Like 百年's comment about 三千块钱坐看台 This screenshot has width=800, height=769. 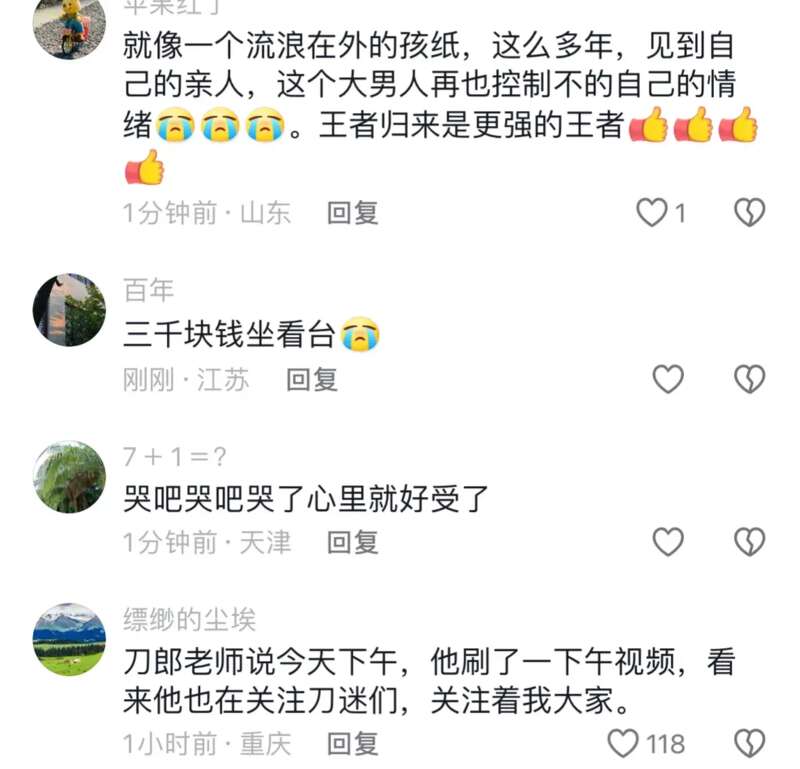click(667, 379)
